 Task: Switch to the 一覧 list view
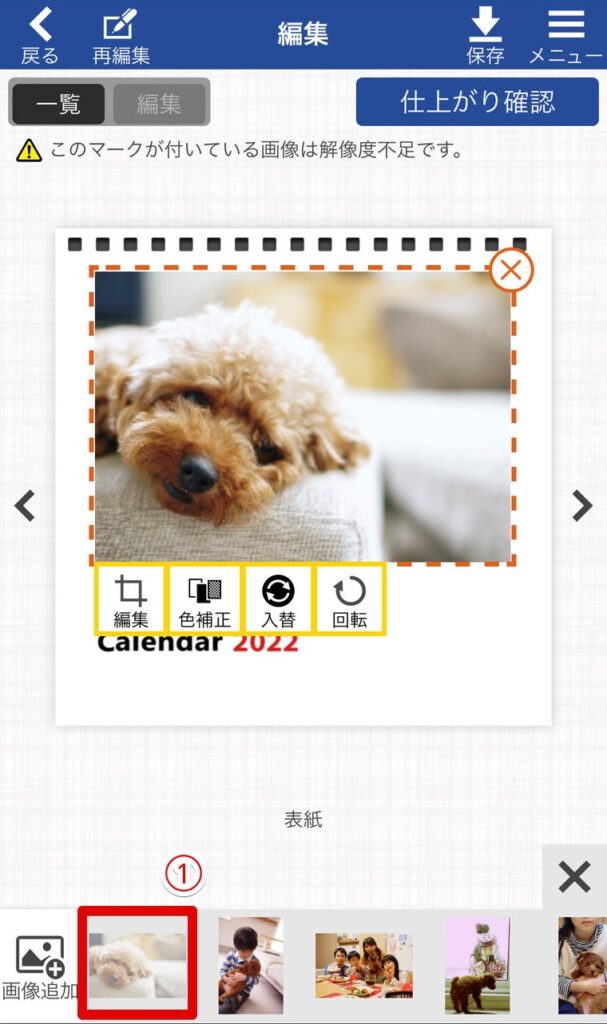point(58,102)
